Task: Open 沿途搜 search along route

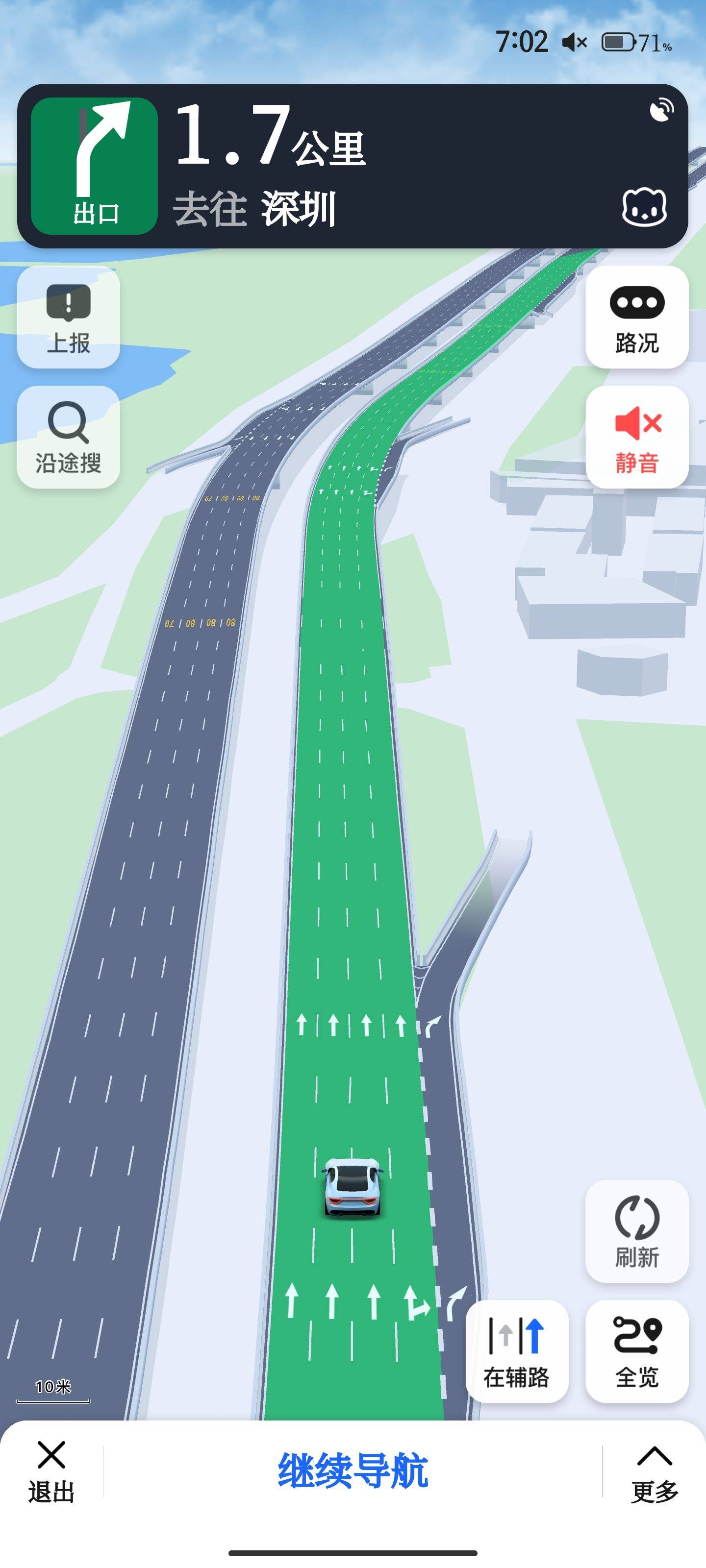Action: coord(68,437)
